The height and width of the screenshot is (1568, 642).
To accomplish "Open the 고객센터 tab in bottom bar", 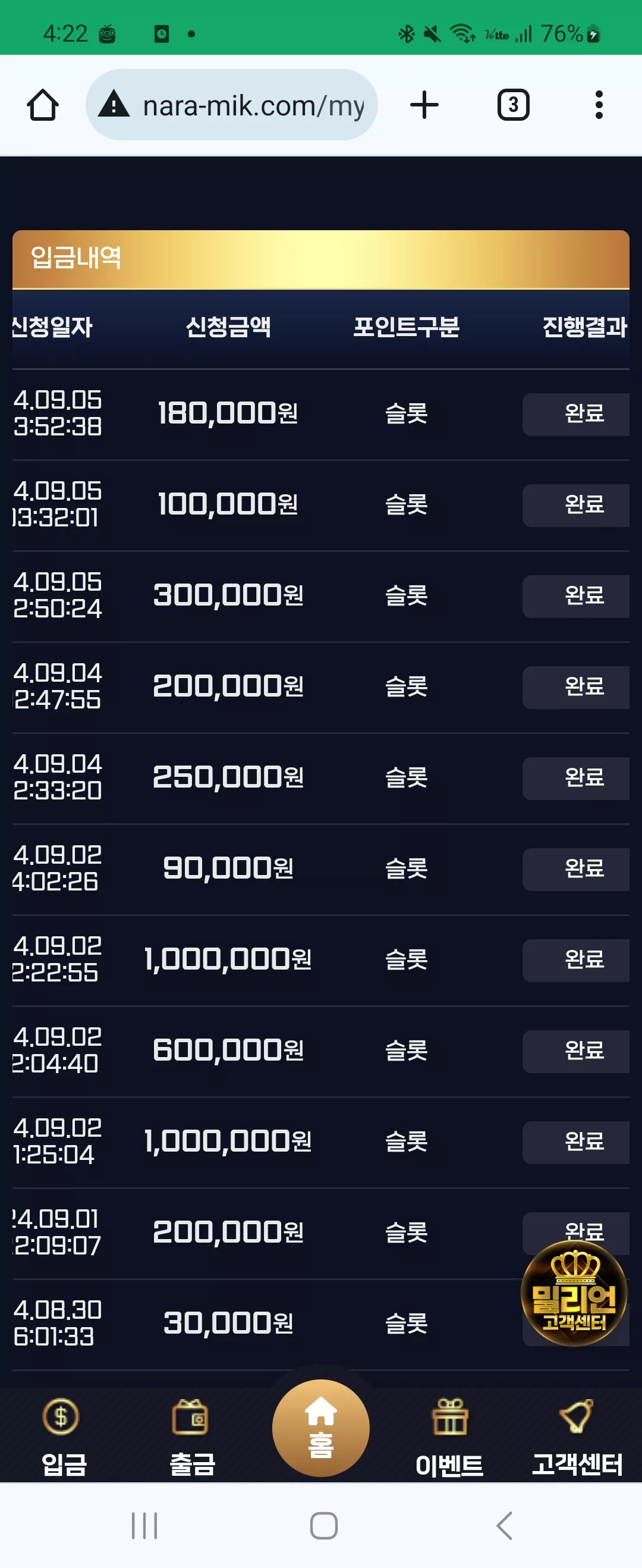I will point(577,1438).
